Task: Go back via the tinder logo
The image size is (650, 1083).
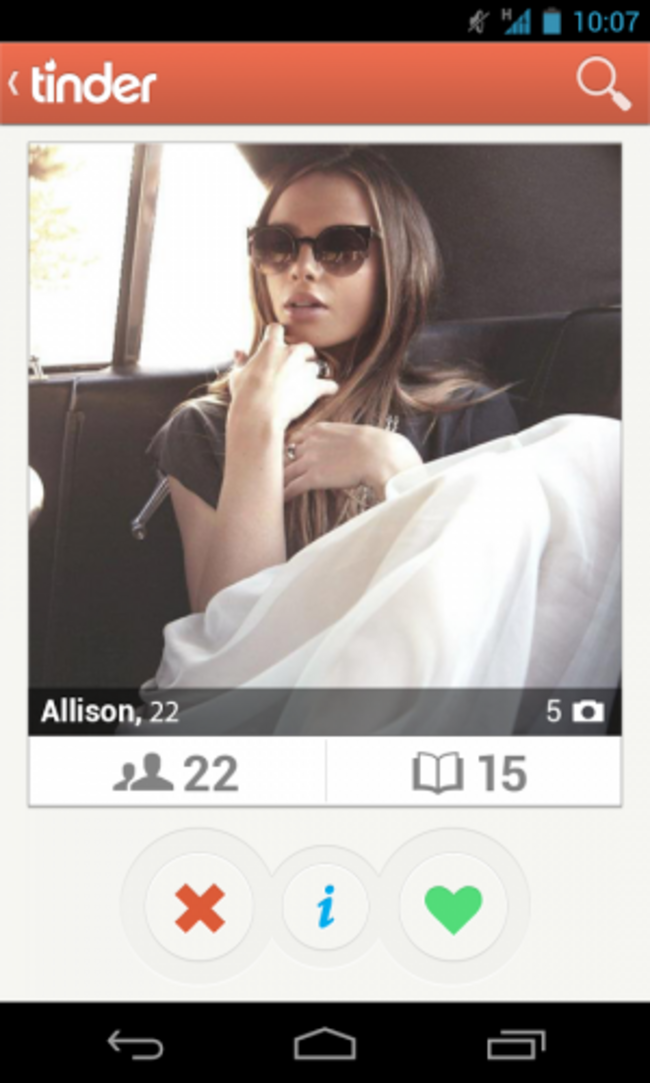Action: [85, 84]
